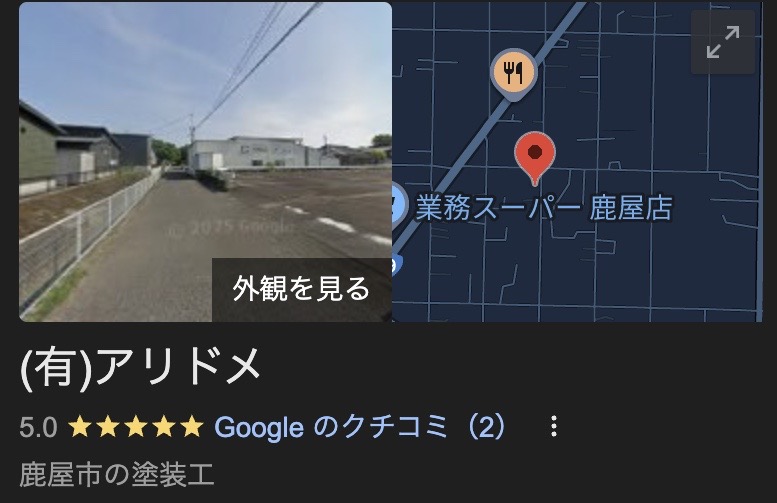Open the three-dot overflow menu
Screen dimensions: 777x503
click(x=553, y=427)
